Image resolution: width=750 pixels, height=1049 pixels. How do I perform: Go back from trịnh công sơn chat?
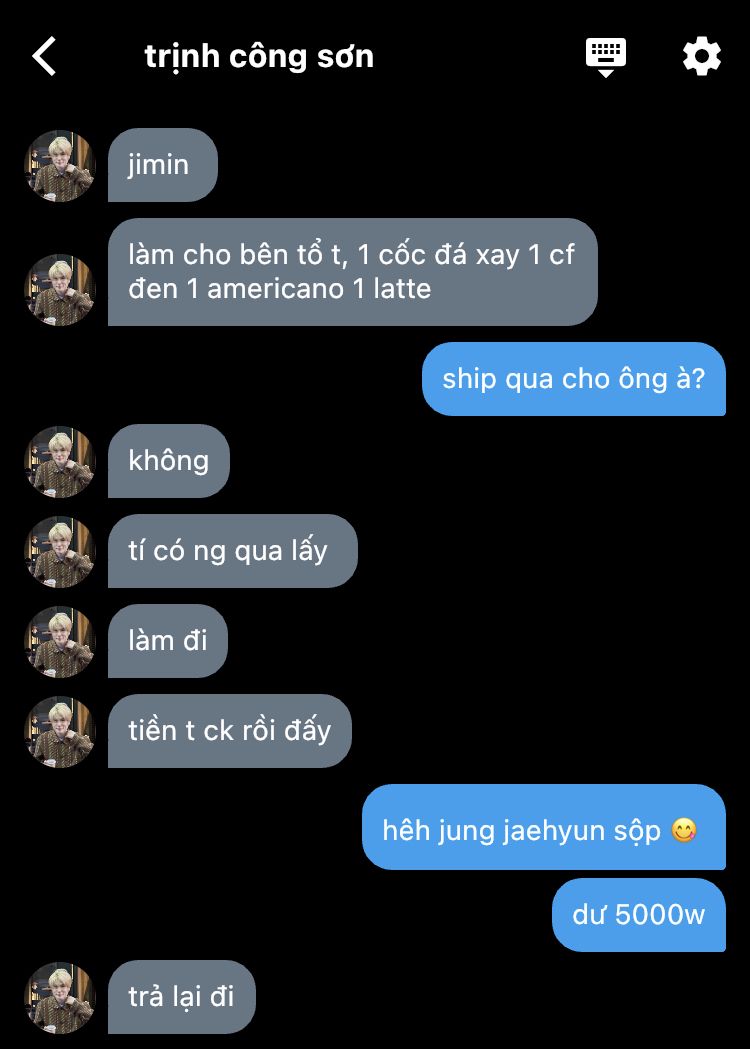pos(45,56)
